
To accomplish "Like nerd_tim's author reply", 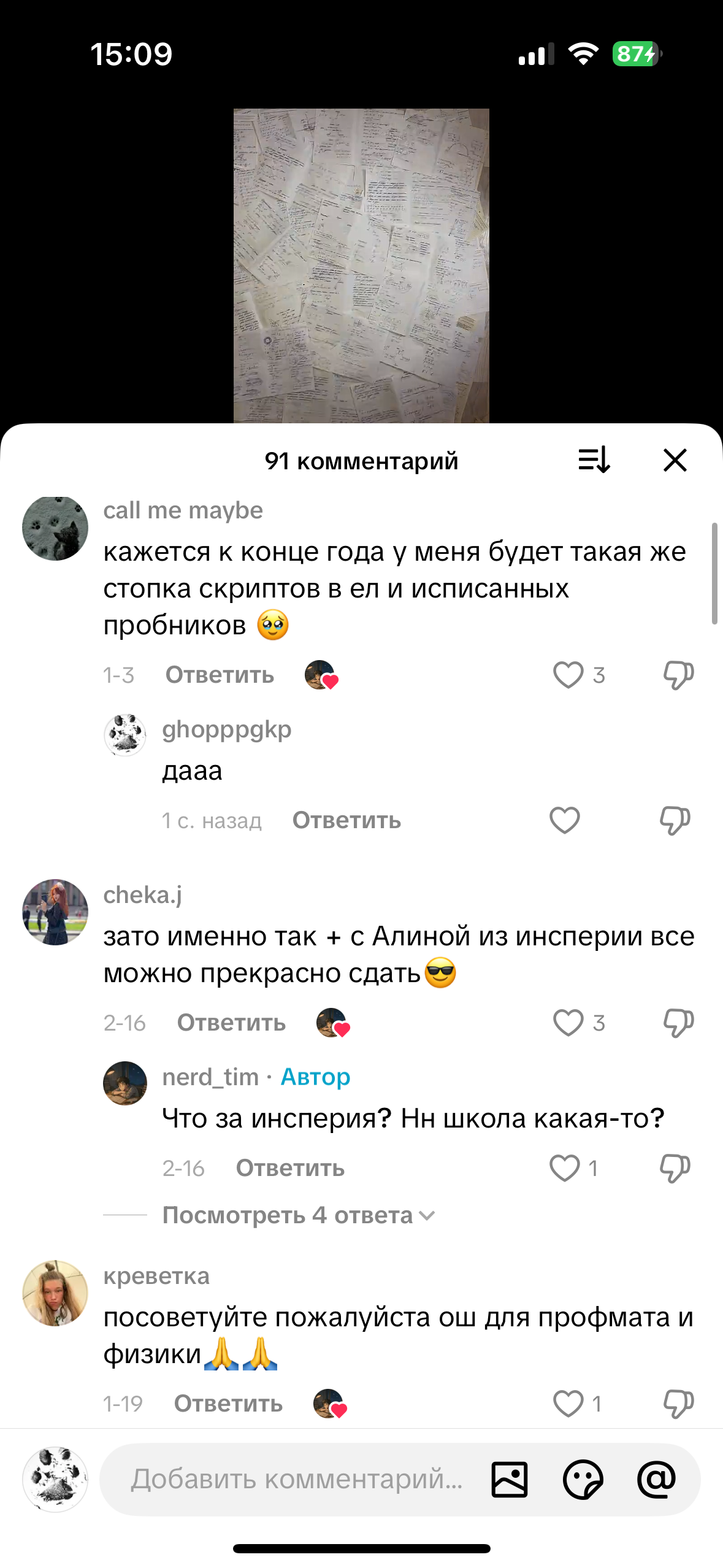I will point(564,1168).
